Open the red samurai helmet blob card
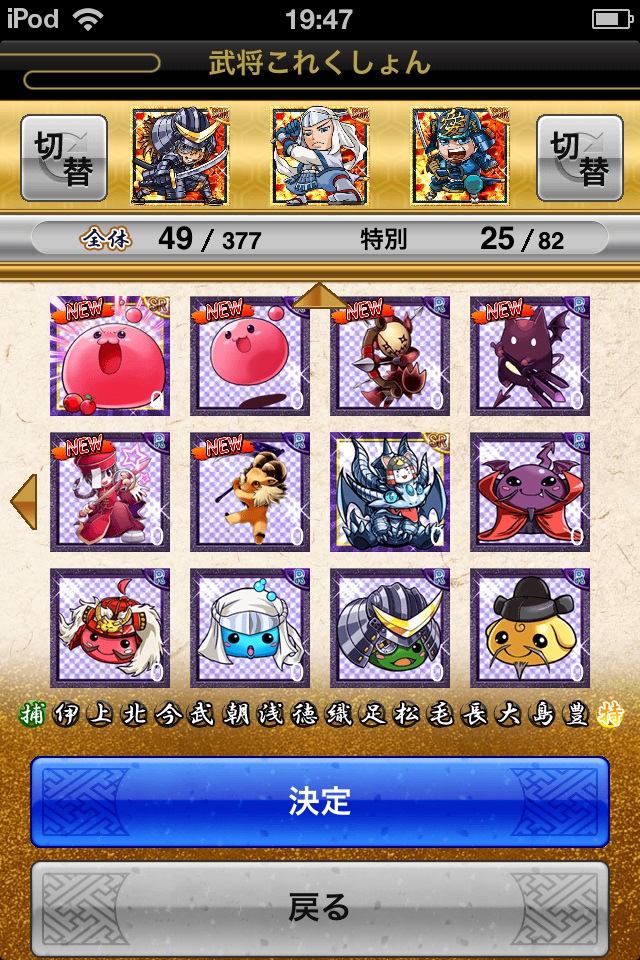Image resolution: width=640 pixels, height=960 pixels. click(x=110, y=628)
